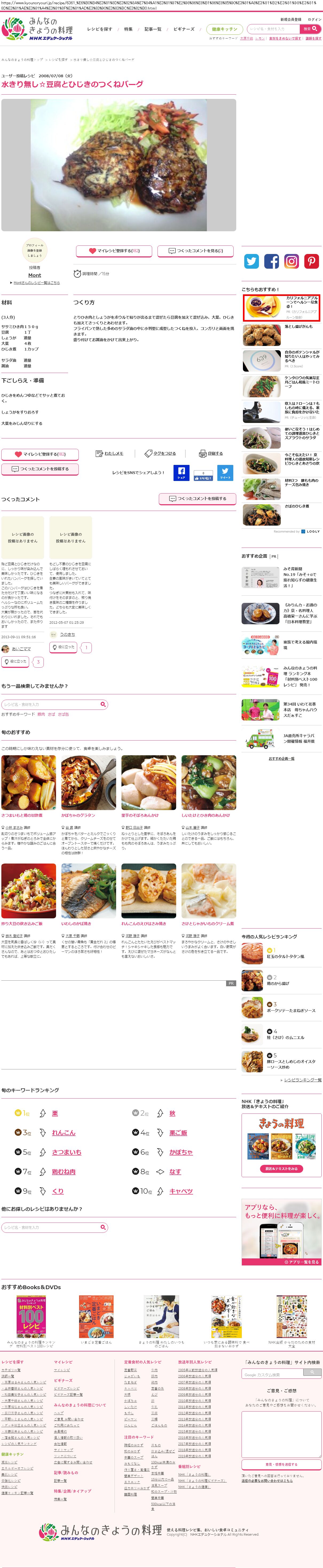
Task: View comments via top つくったコメントを見る button
Action: click(x=195, y=251)
